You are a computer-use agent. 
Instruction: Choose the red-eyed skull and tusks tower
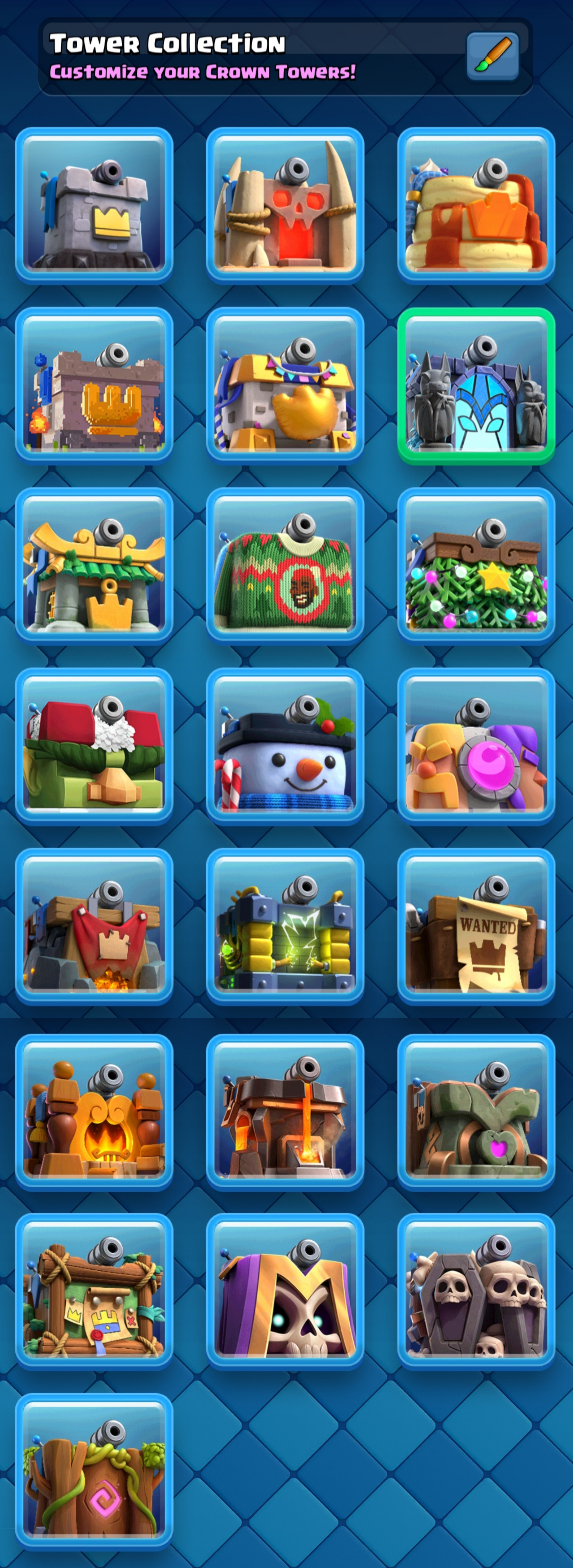[x=285, y=205]
